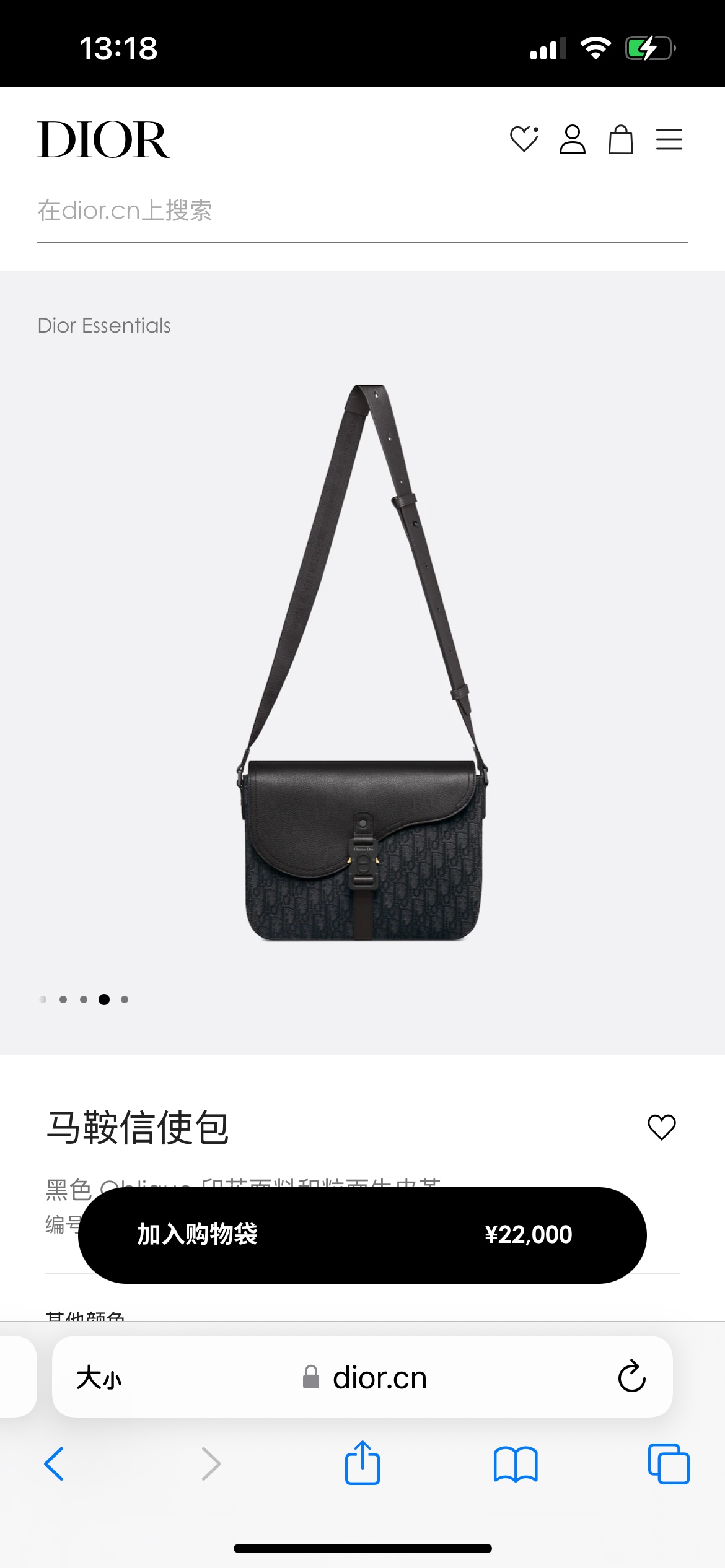Add 马鞍信使包 to wishlist
Viewport: 725px width, 1568px height.
coord(661,1127)
